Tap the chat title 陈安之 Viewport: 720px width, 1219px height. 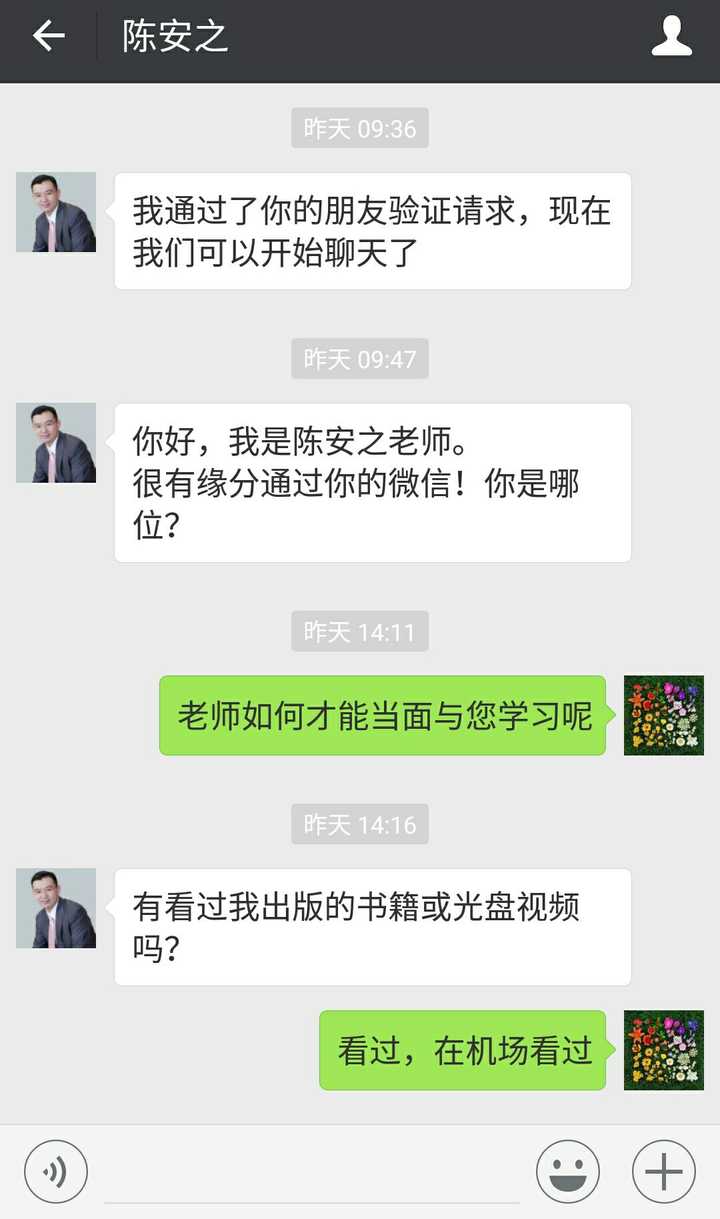click(175, 40)
